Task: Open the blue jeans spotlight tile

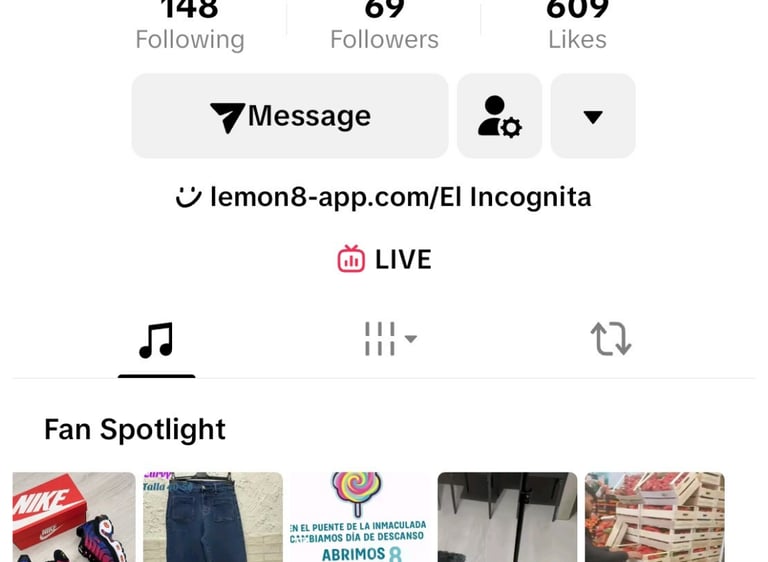Action: (213, 517)
